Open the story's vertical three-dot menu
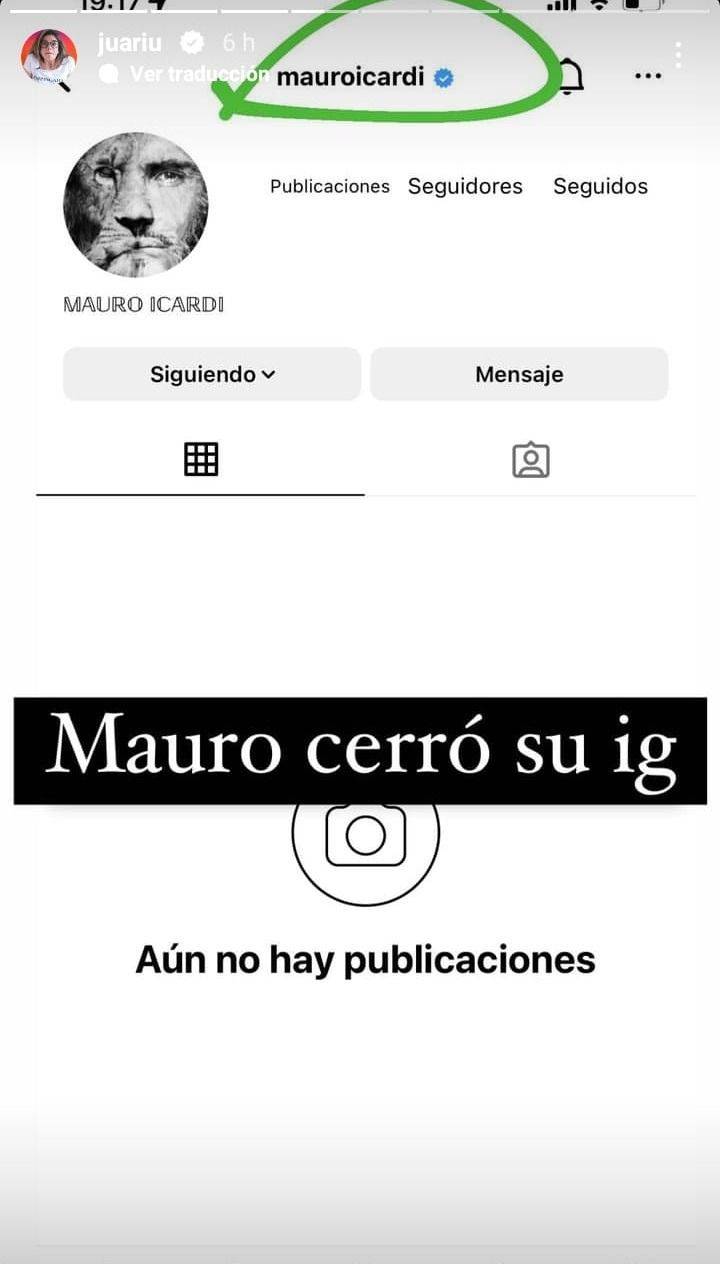 679,55
